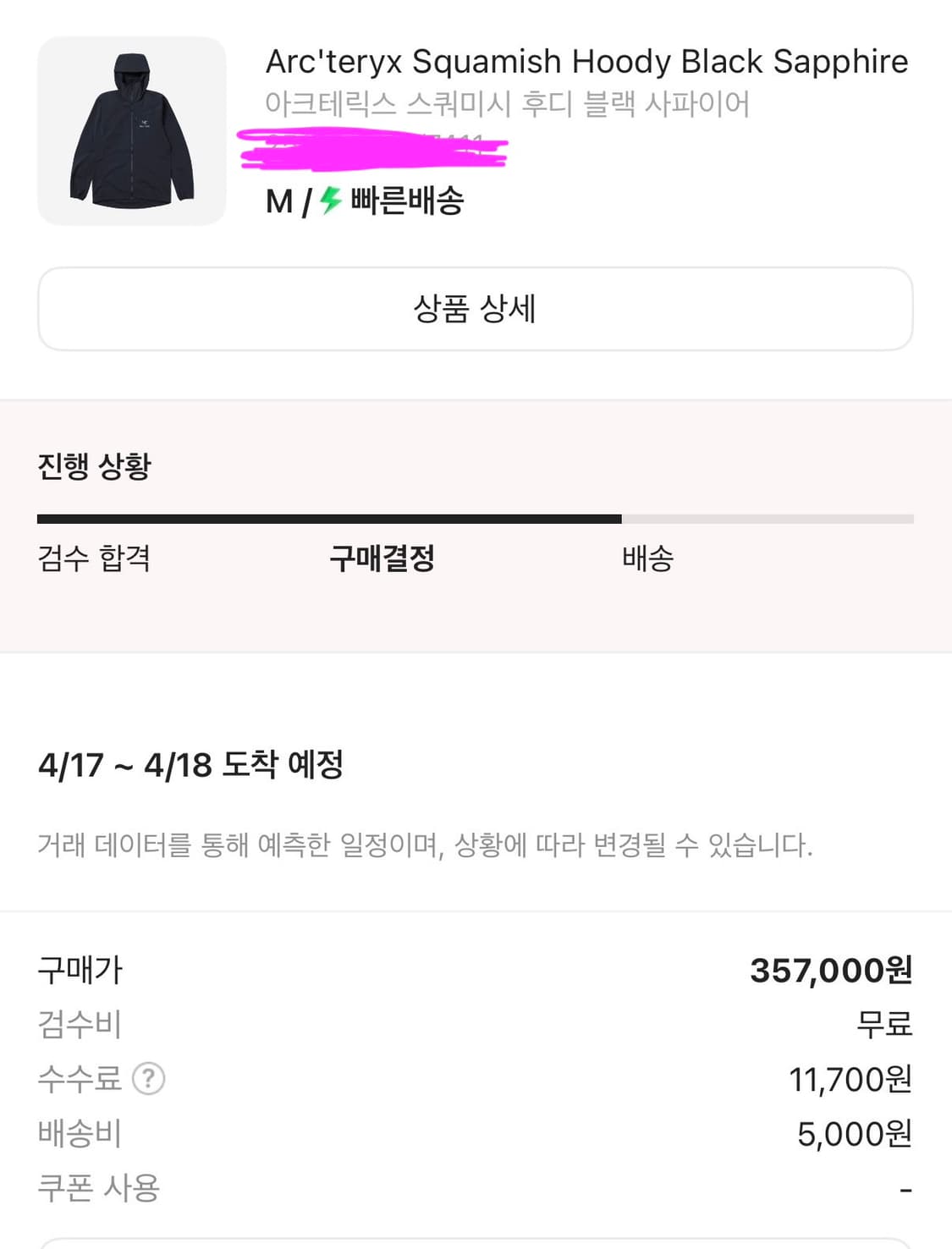Click the green lightning fast-shipping icon
The image size is (952, 1249).
(x=328, y=203)
